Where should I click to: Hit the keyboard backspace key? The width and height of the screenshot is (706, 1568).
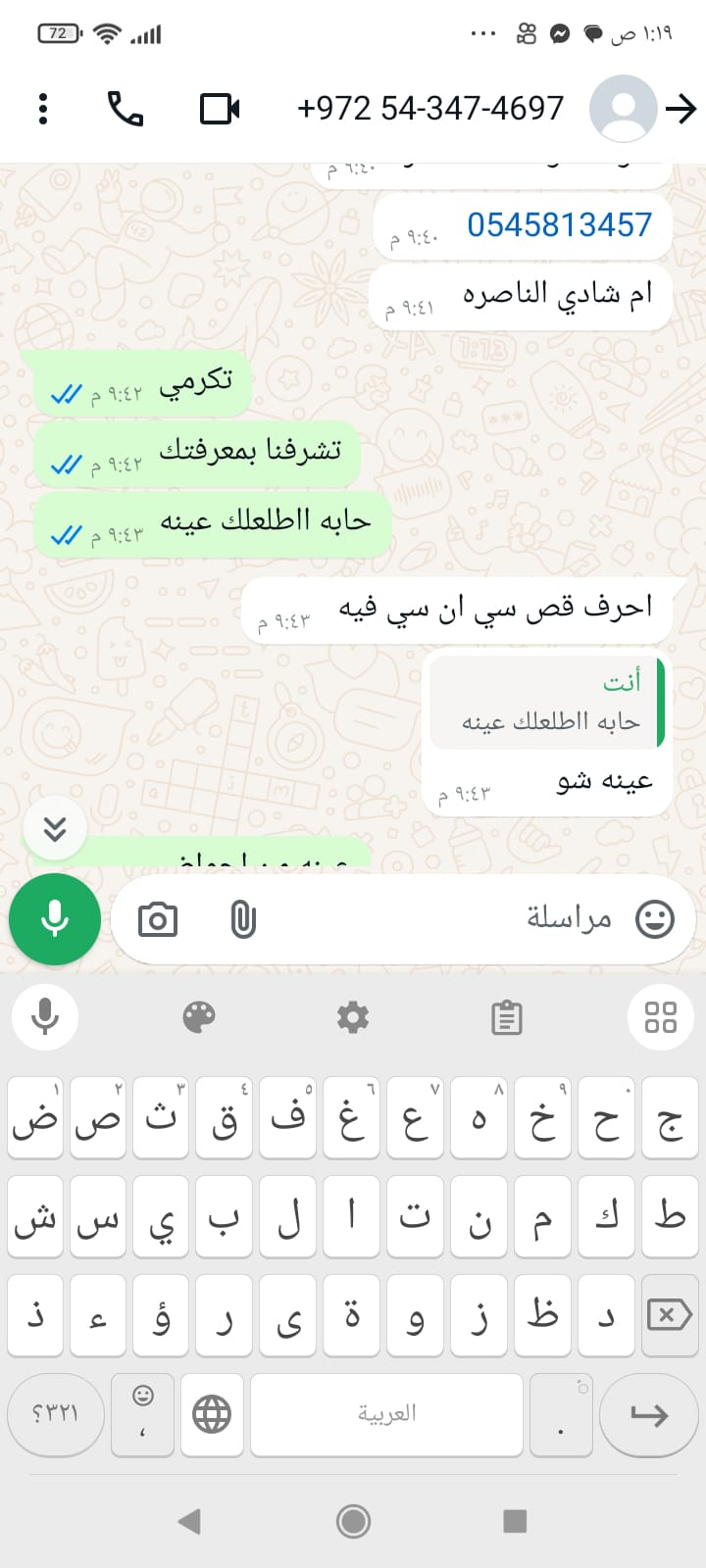coord(670,1314)
